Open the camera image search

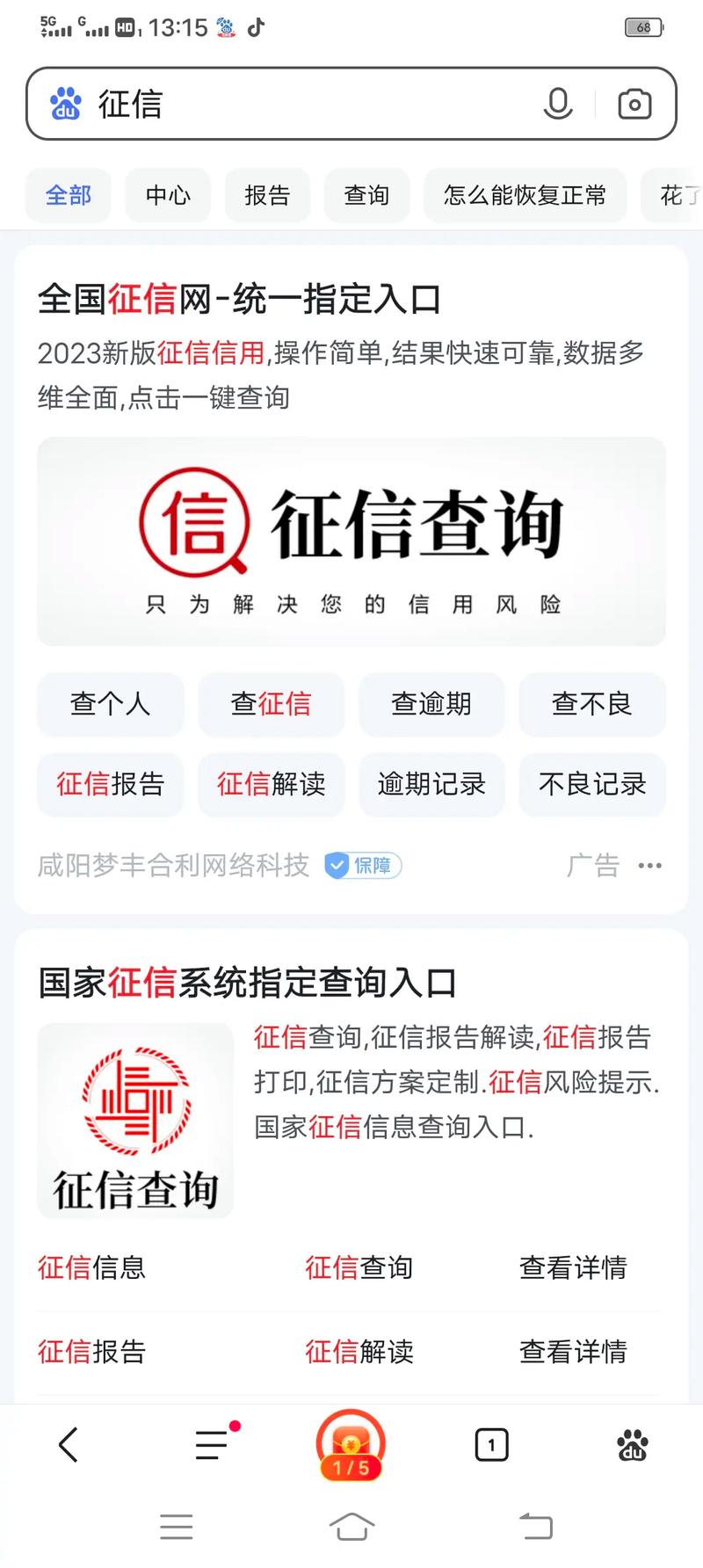tap(634, 104)
